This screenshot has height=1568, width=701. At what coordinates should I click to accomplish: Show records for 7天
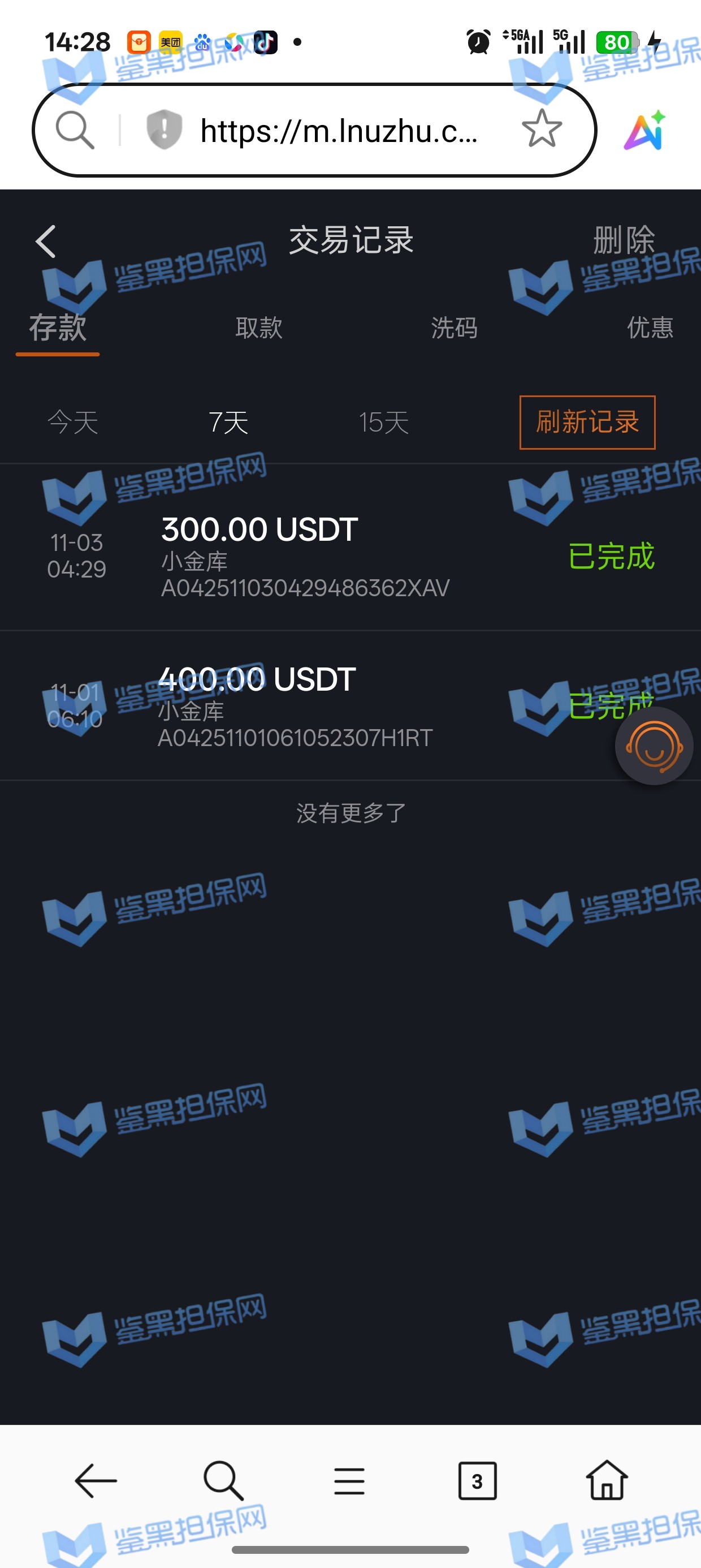(x=228, y=423)
